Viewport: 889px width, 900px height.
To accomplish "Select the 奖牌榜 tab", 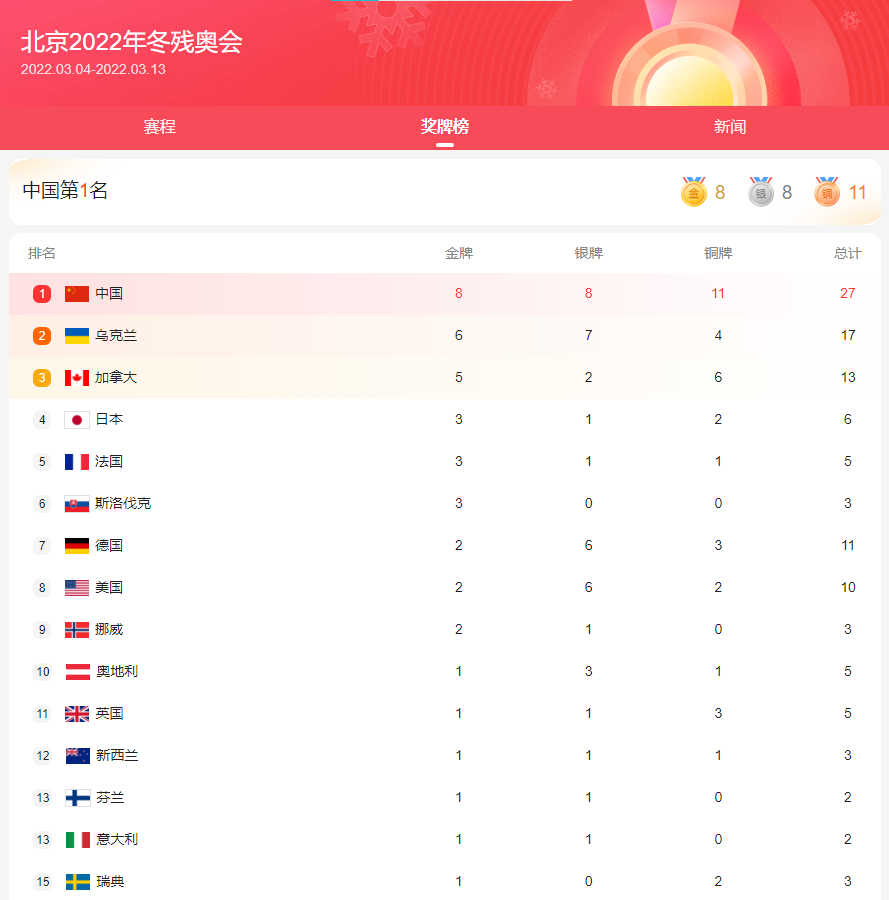I will [x=444, y=127].
